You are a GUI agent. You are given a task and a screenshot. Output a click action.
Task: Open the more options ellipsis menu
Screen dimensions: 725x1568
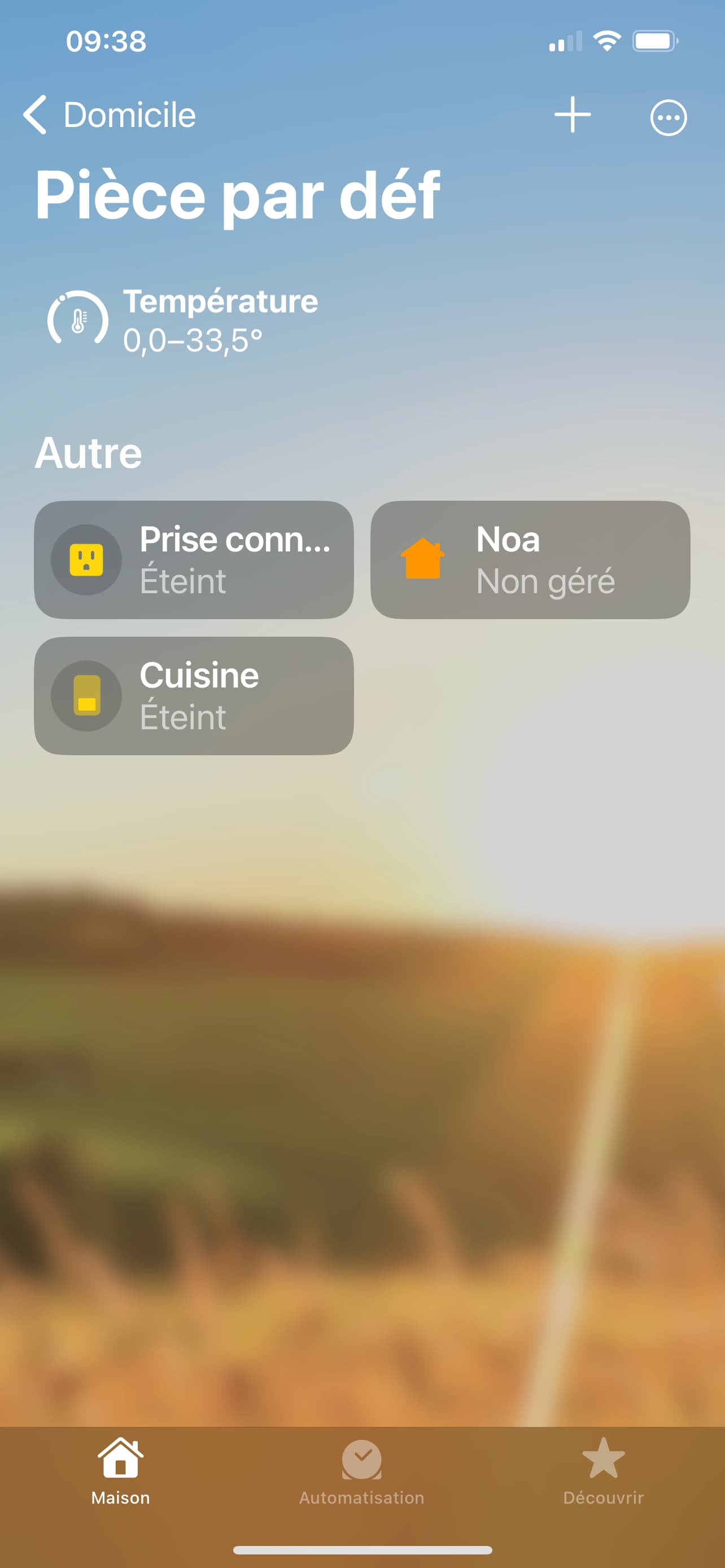click(669, 117)
